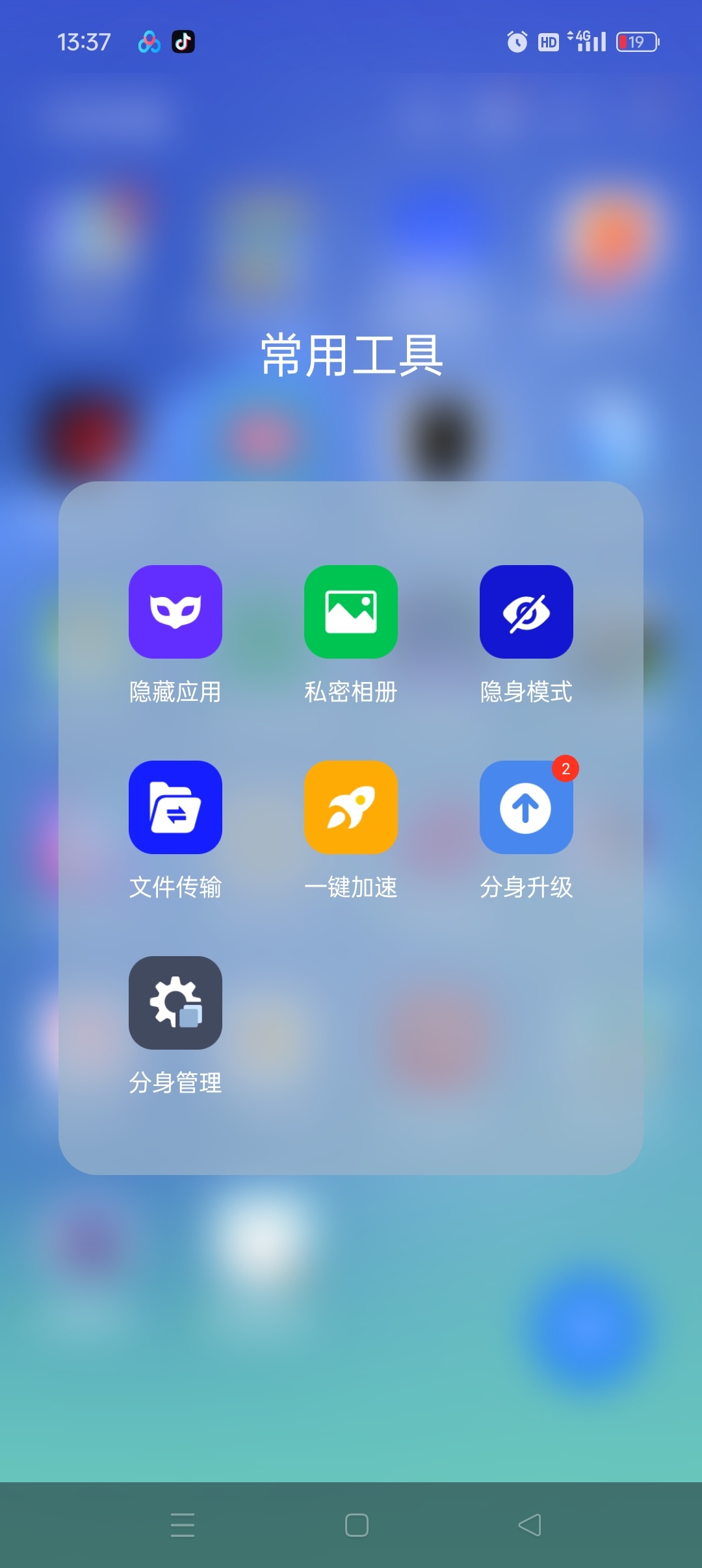Toggle the alarm clock status icon
The width and height of the screenshot is (702, 1568).
(515, 42)
